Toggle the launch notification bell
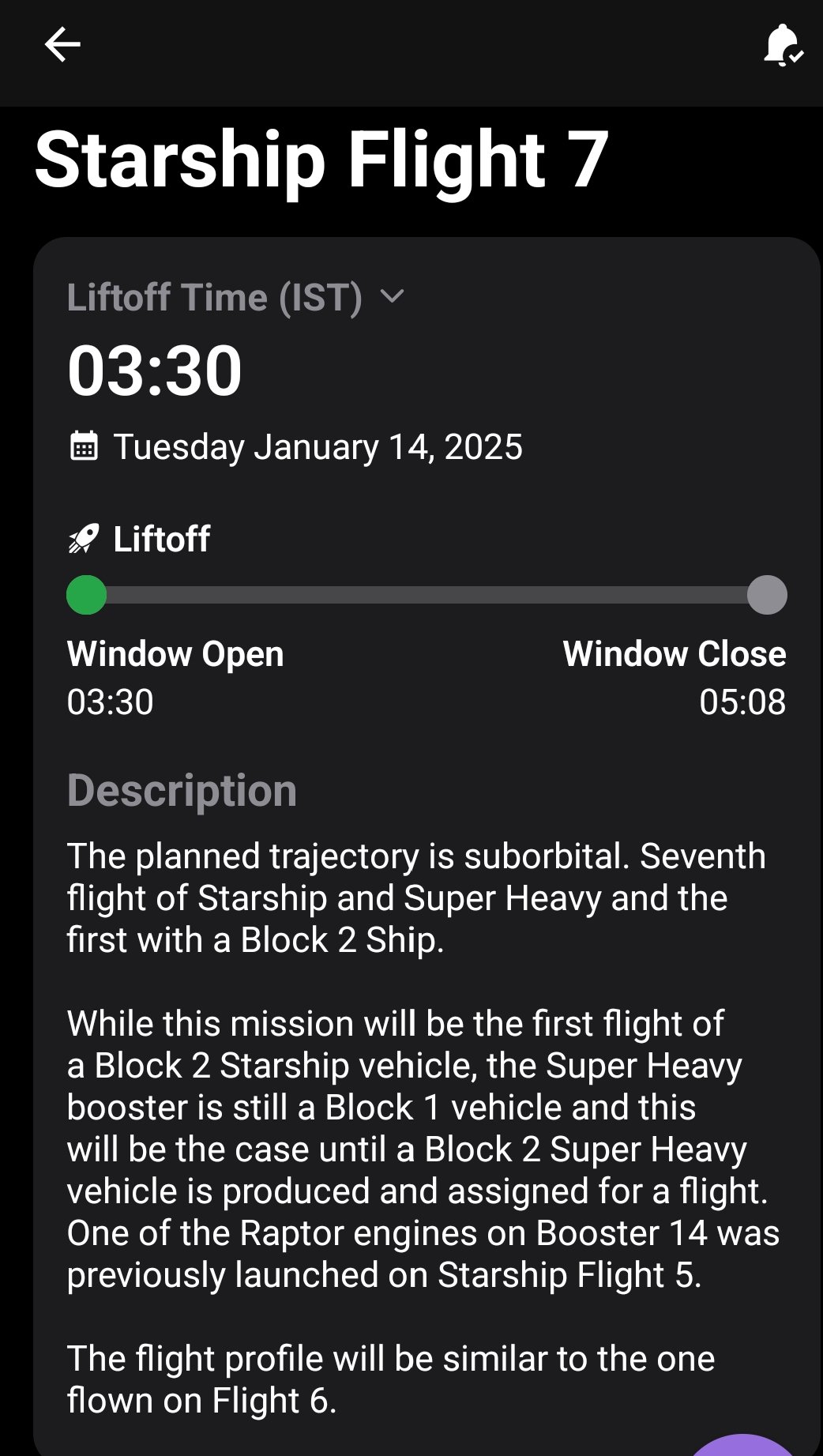Viewport: 823px width, 1456px height. [x=782, y=45]
